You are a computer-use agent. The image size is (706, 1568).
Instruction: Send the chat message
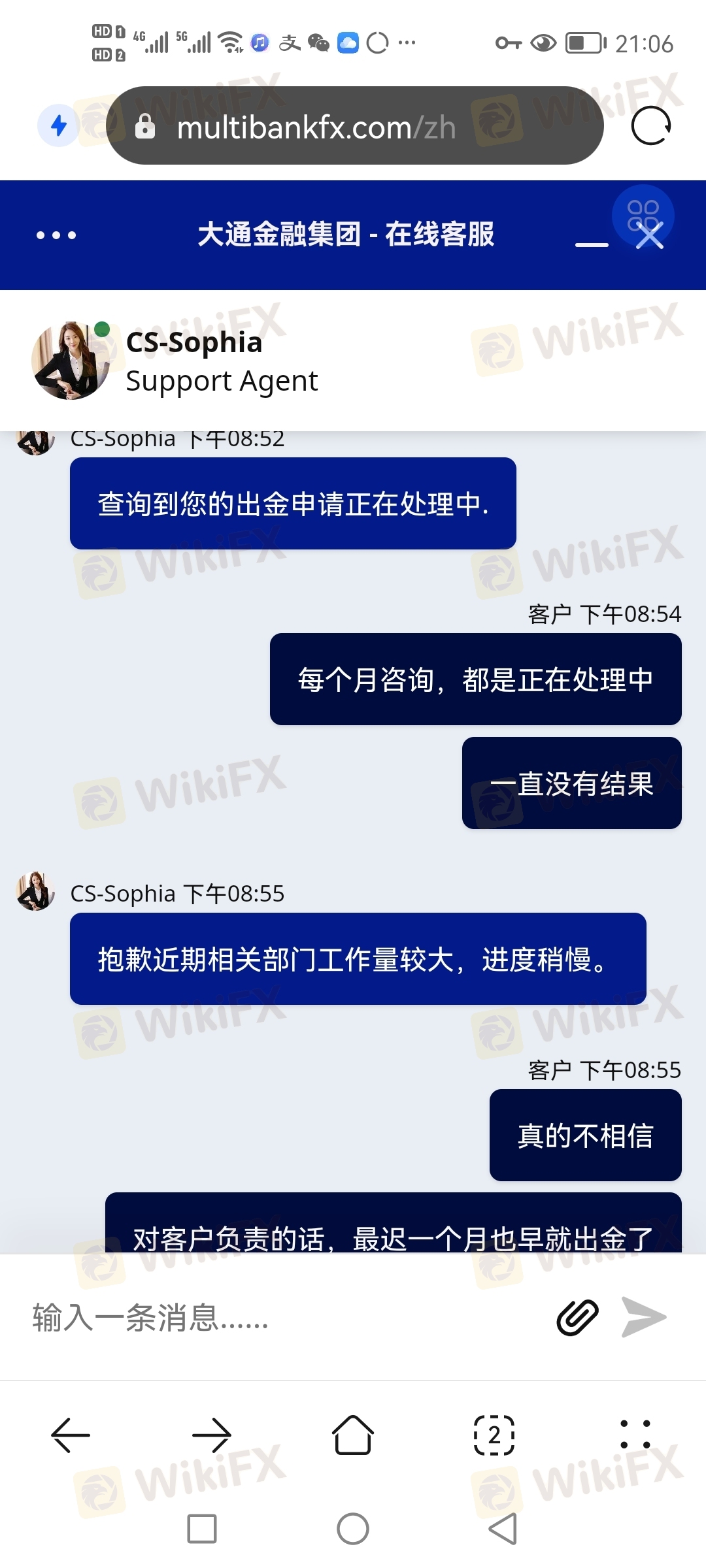pos(644,1317)
